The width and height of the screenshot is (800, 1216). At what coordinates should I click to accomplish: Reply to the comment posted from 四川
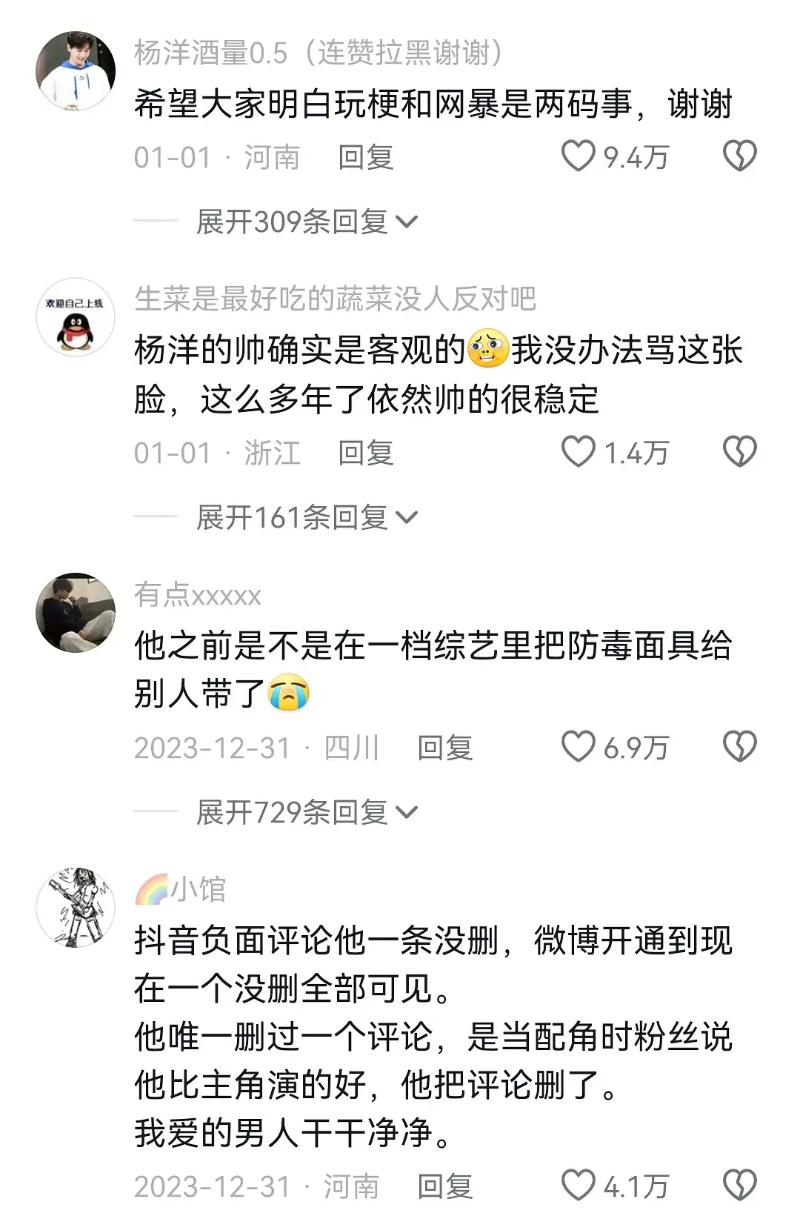(444, 747)
